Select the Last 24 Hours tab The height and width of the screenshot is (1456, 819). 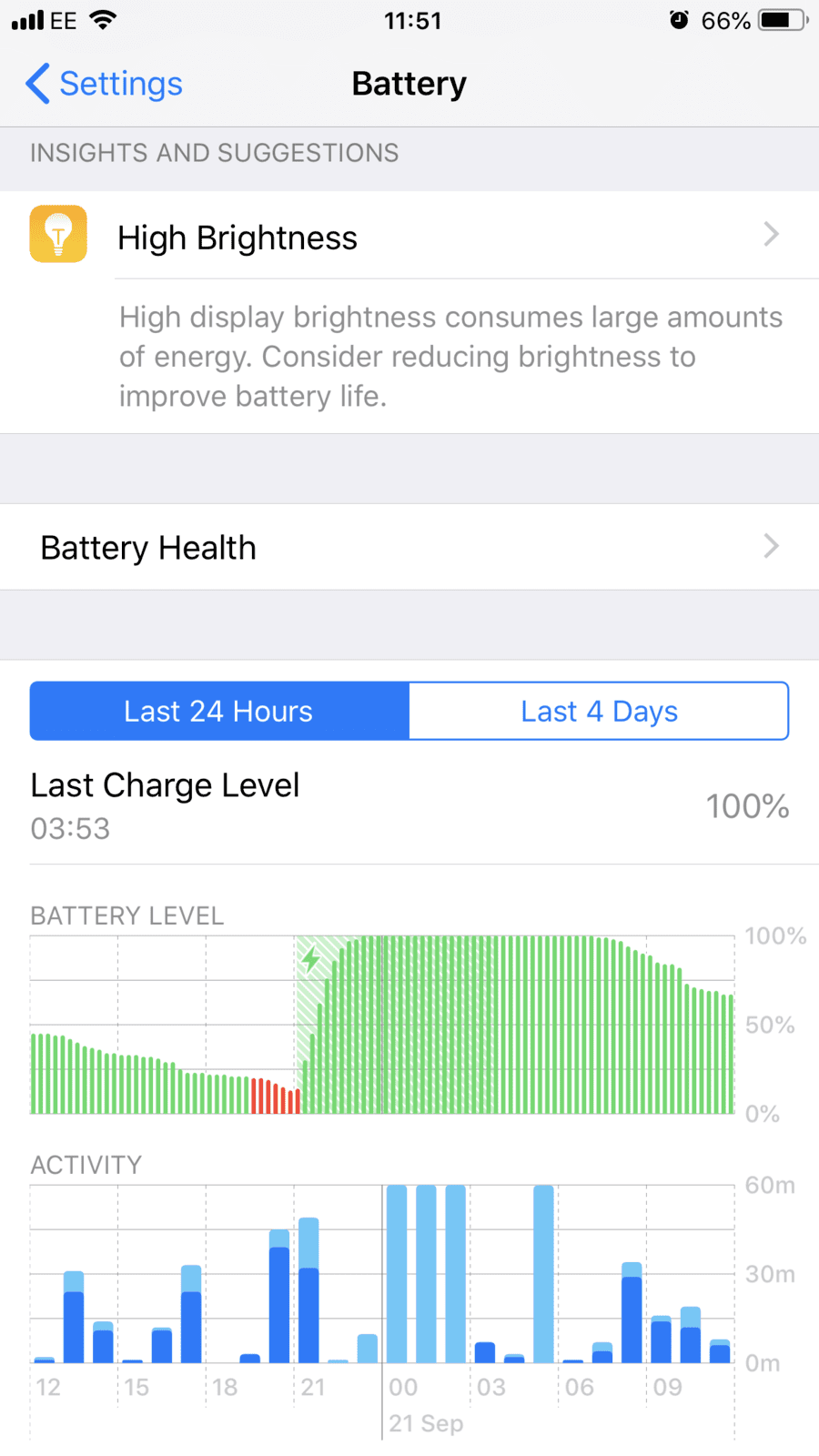tap(219, 712)
